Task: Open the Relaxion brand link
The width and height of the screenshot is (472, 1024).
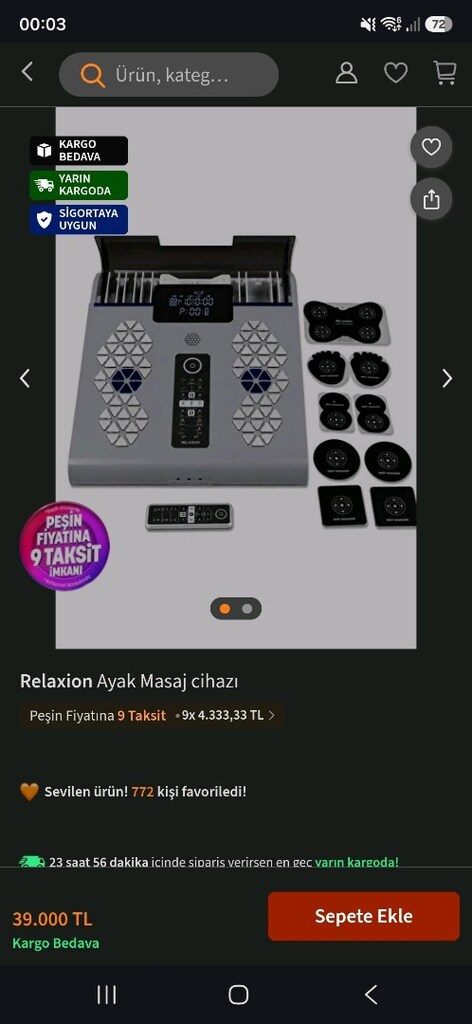Action: [56, 682]
